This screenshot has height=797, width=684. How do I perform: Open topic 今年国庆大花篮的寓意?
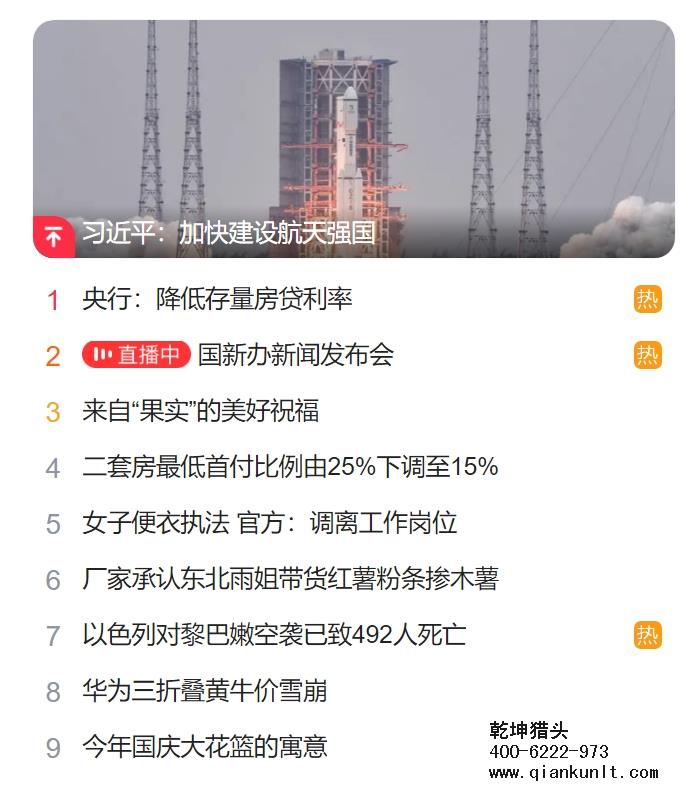point(205,747)
